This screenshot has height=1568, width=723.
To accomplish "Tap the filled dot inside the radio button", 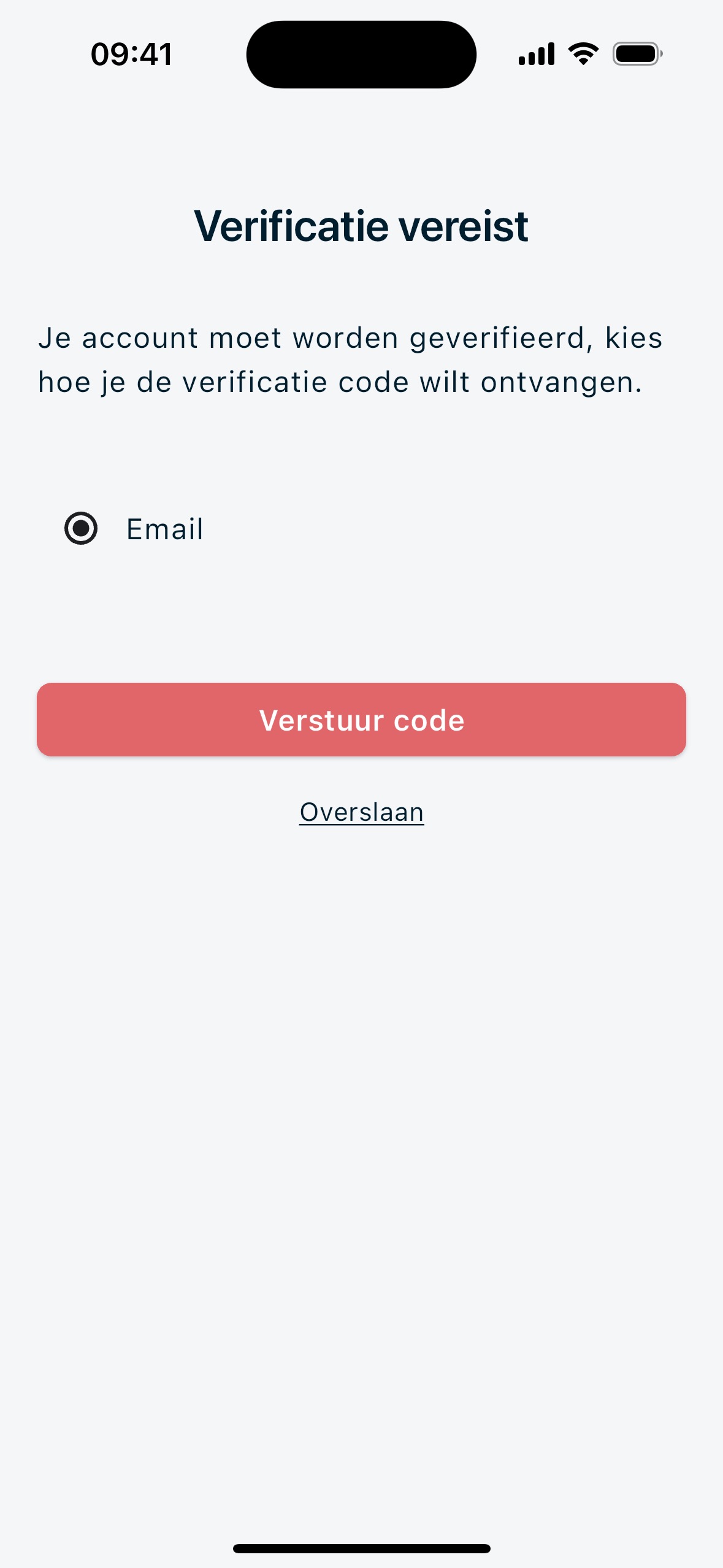I will pyautogui.click(x=83, y=529).
